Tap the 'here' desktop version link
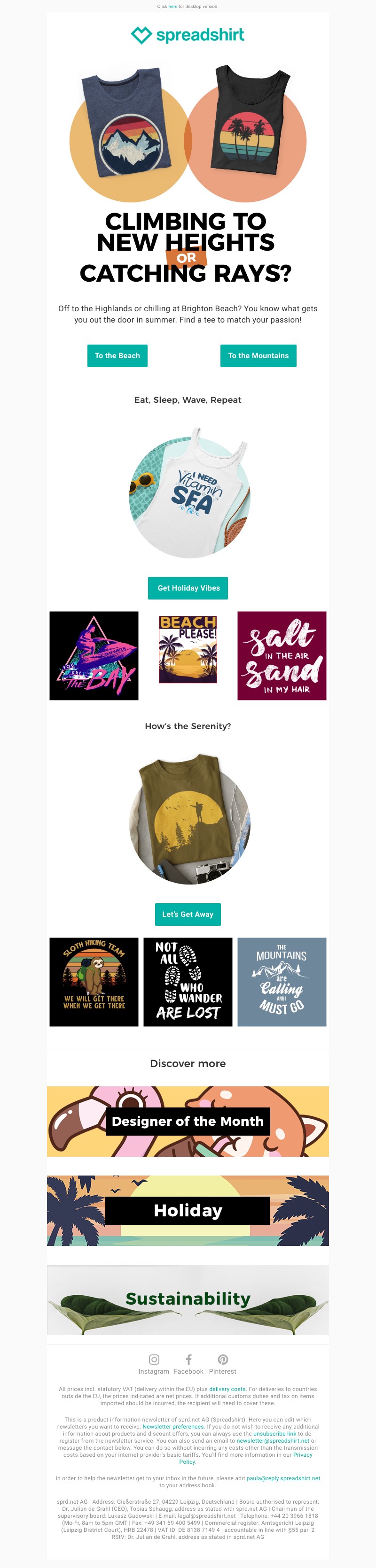This screenshot has height=1568, width=376. (x=172, y=7)
